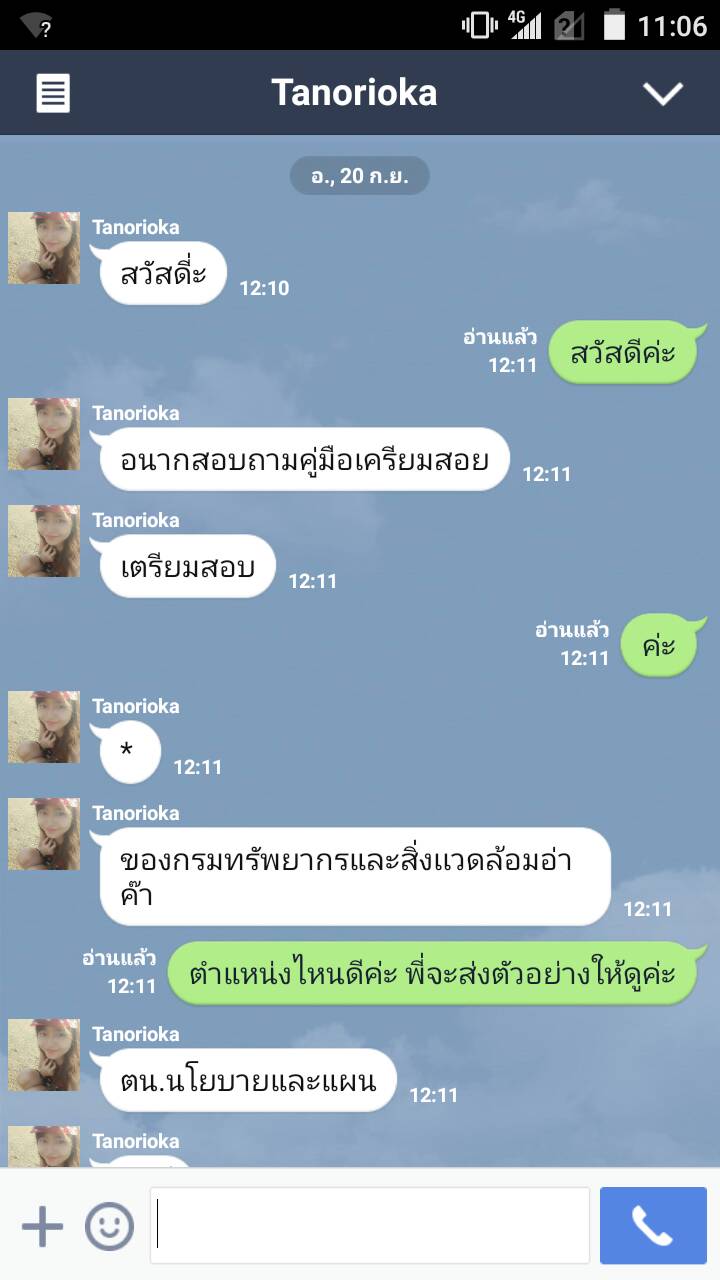
Task: Focus the message text field
Action: tap(370, 1226)
